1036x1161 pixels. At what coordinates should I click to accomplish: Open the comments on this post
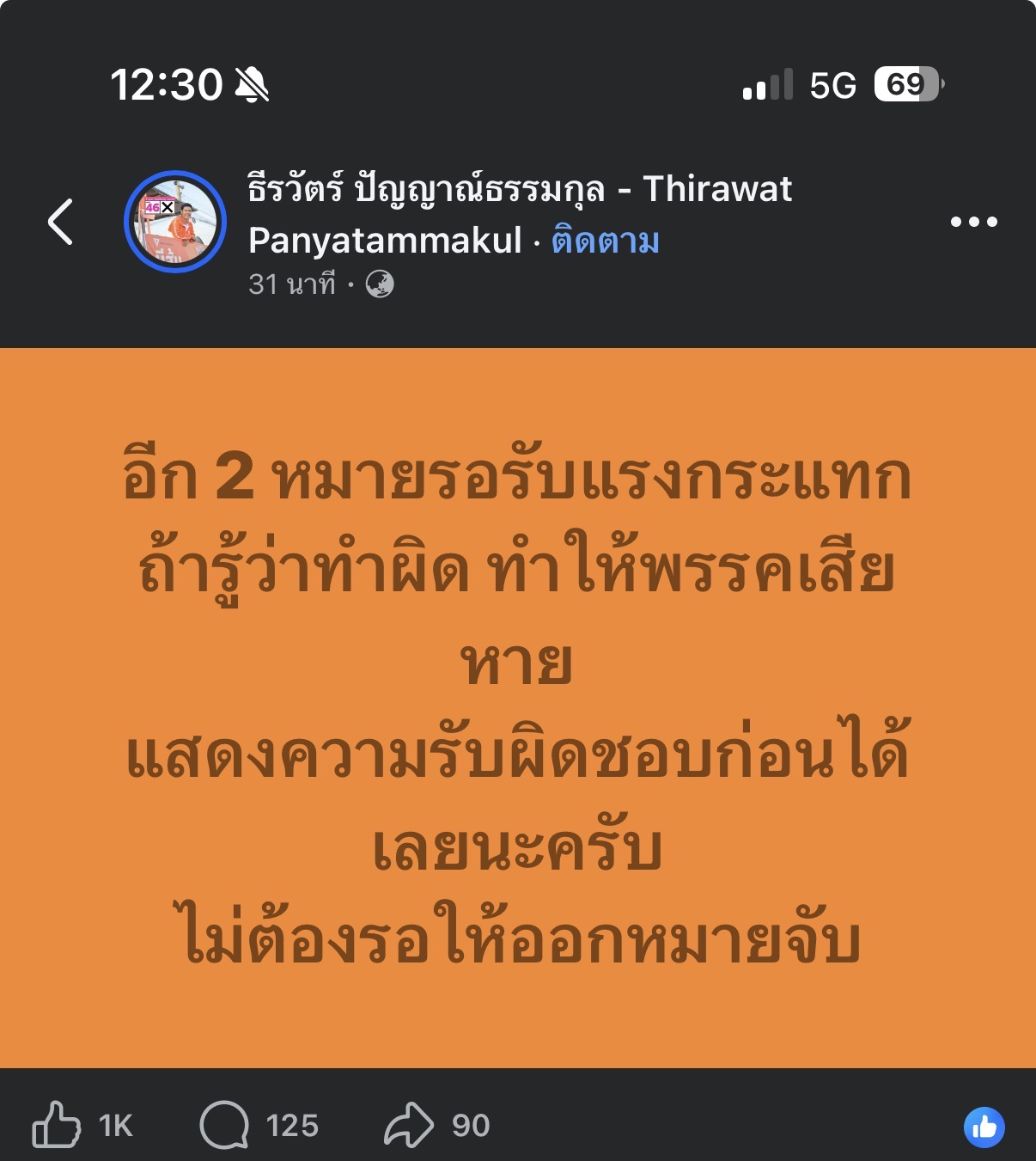pos(225,1124)
